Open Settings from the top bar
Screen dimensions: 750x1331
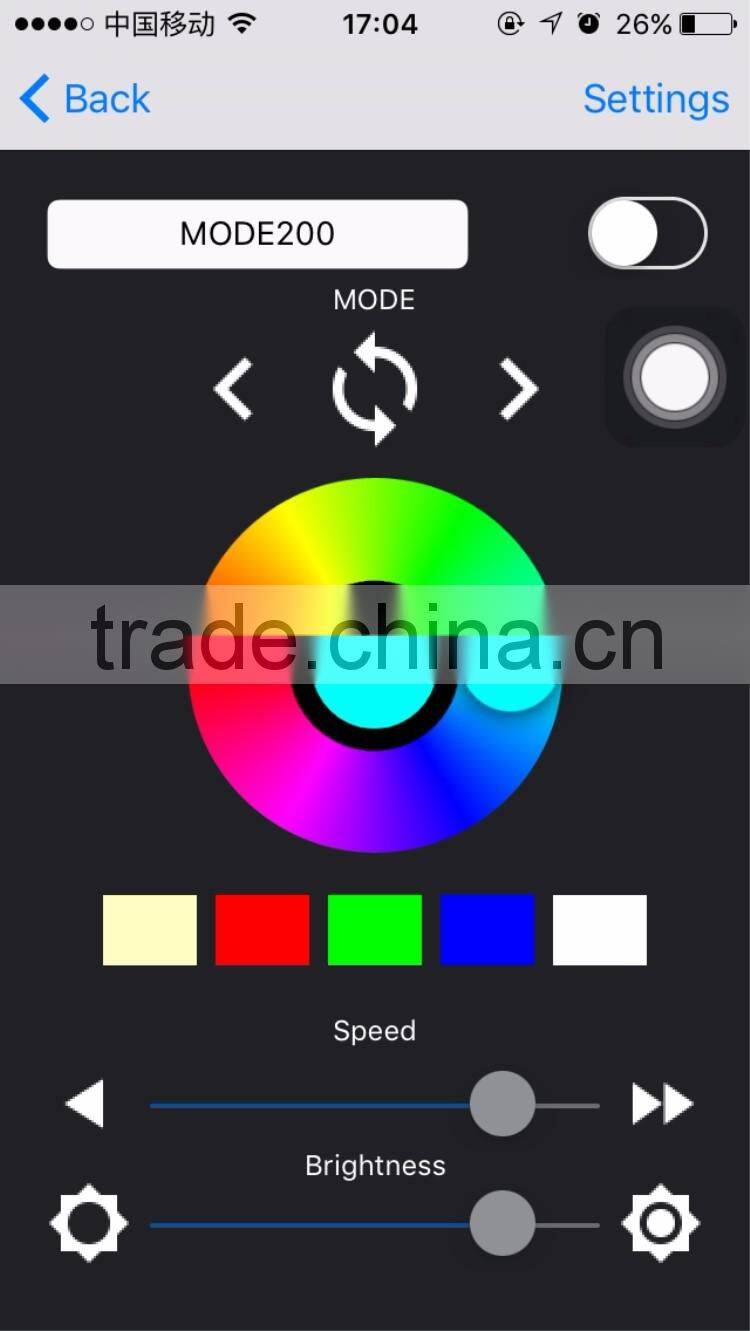(x=656, y=98)
